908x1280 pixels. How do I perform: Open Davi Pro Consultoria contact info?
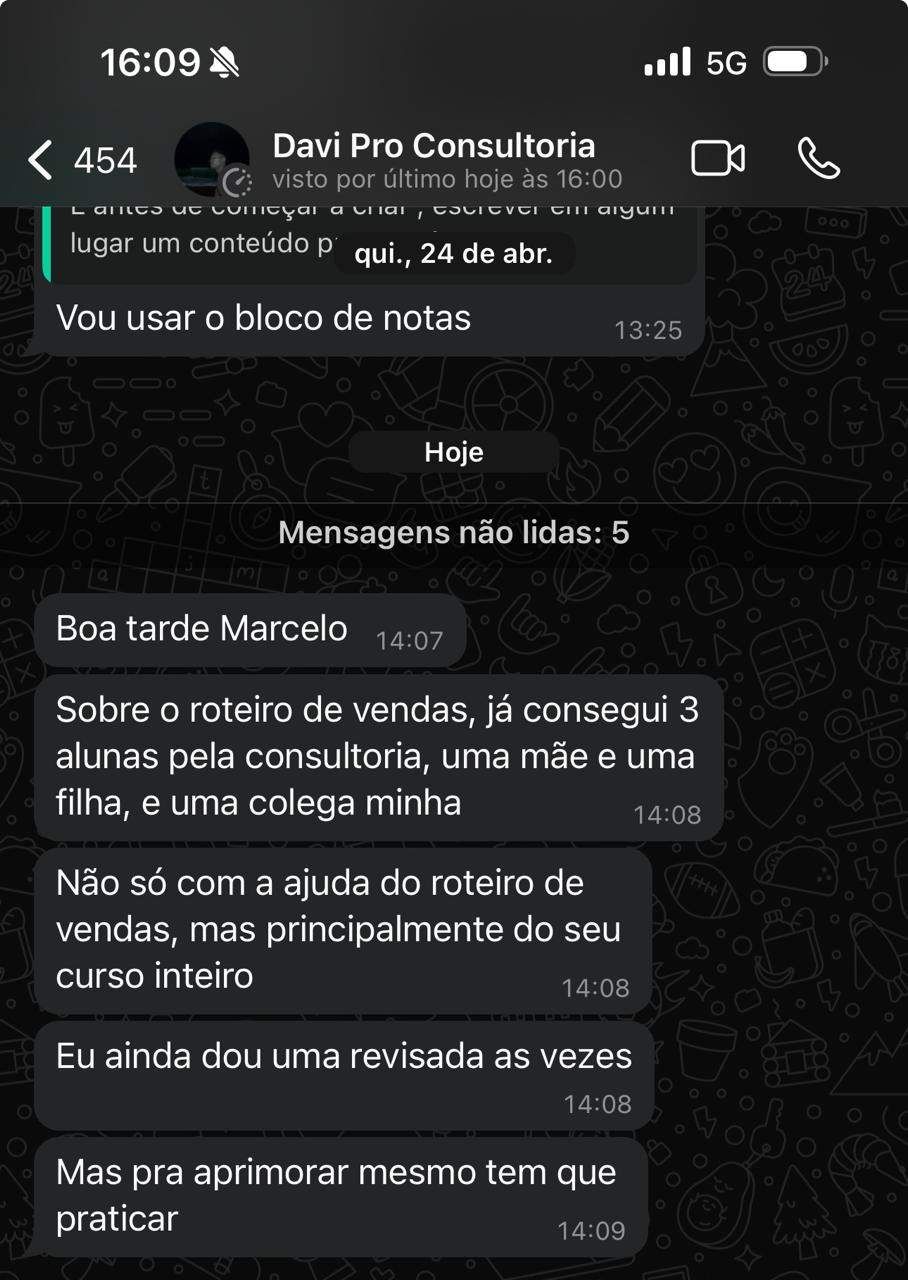(434, 160)
